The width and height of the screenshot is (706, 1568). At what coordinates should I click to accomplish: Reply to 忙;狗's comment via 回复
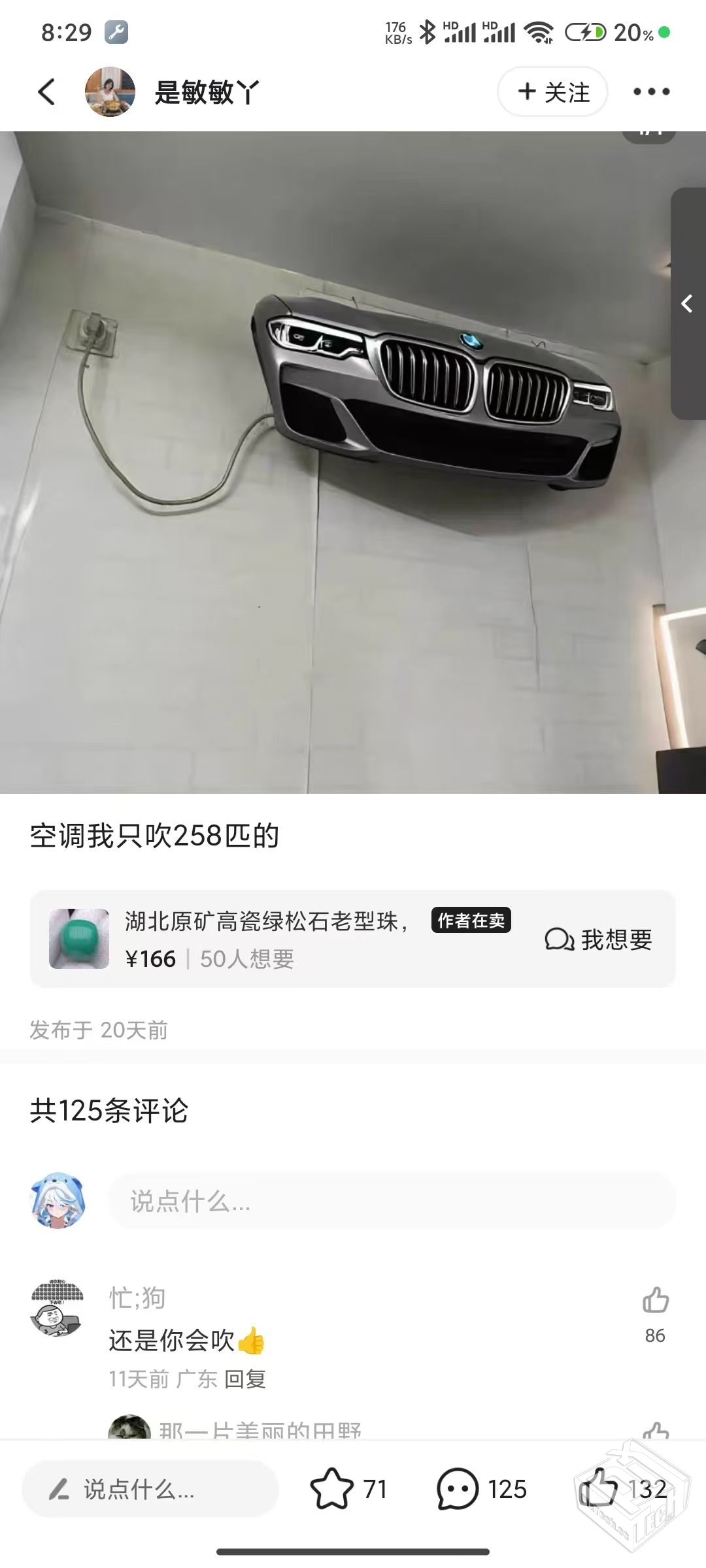pyautogui.click(x=245, y=1379)
